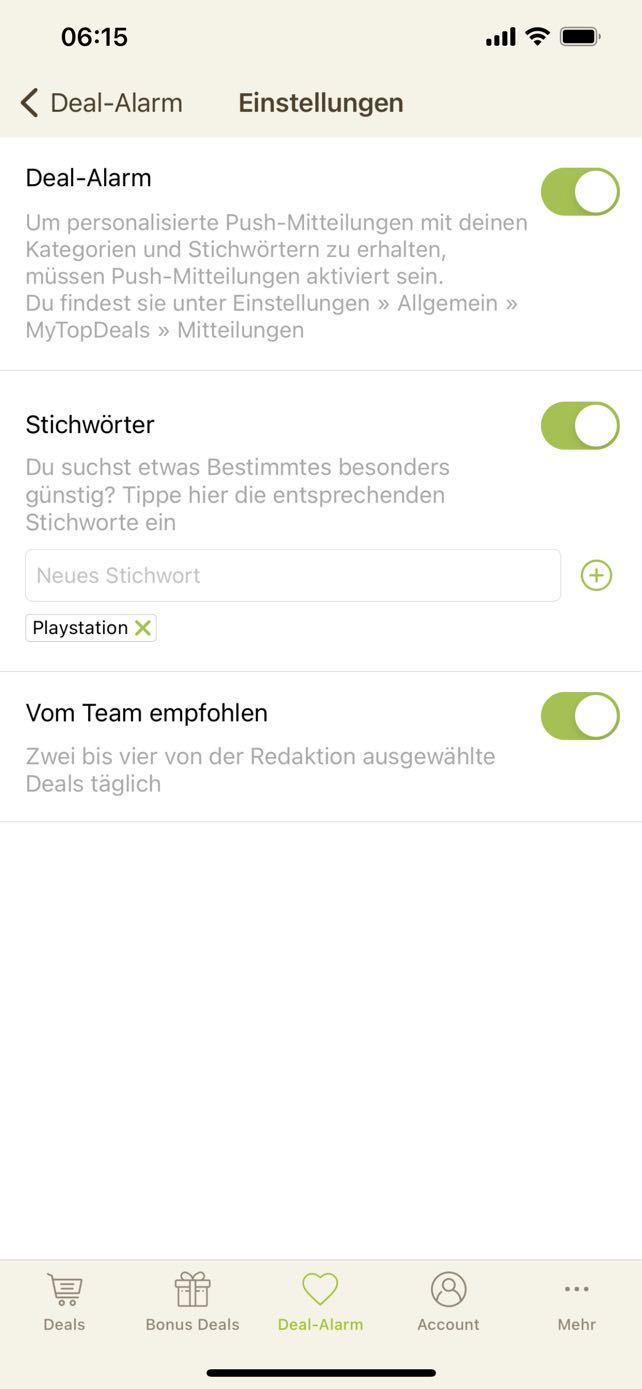Go to the Account tab
This screenshot has height=1389, width=642.
[x=448, y=1302]
